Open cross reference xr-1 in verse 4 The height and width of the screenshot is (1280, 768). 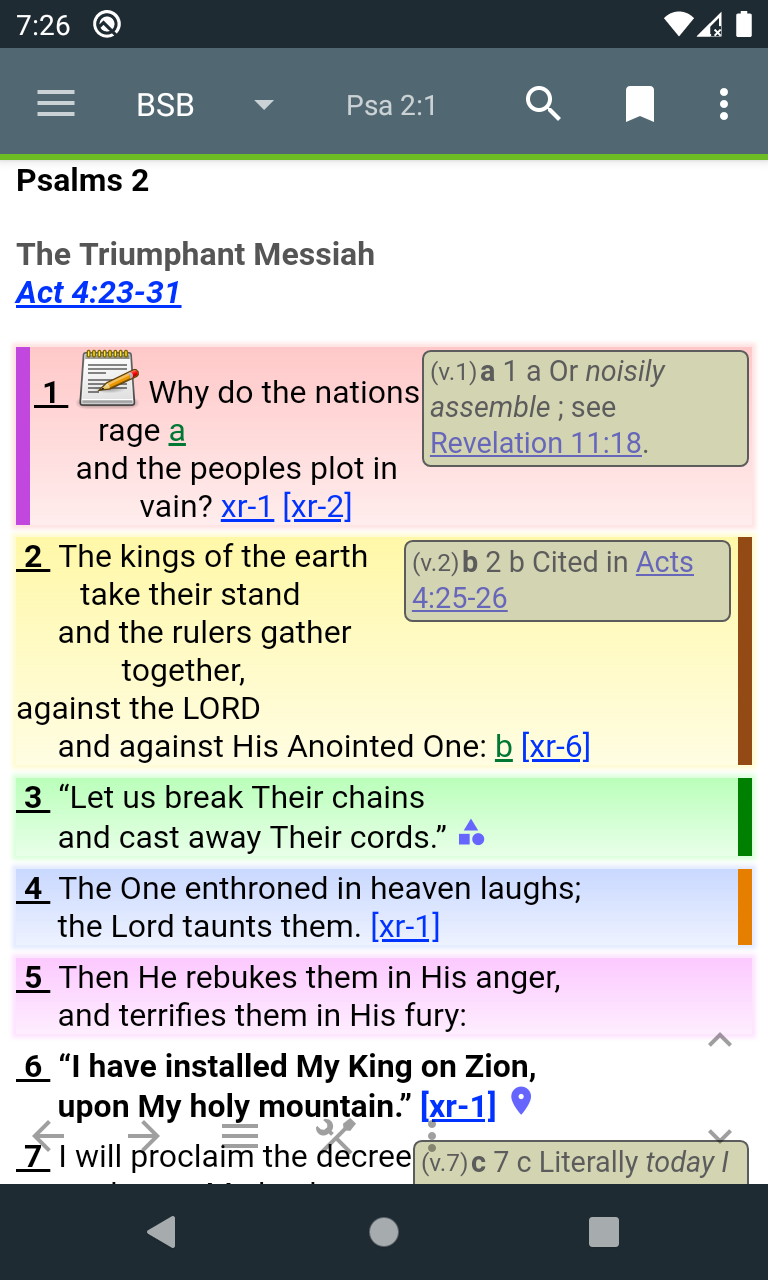[405, 927]
